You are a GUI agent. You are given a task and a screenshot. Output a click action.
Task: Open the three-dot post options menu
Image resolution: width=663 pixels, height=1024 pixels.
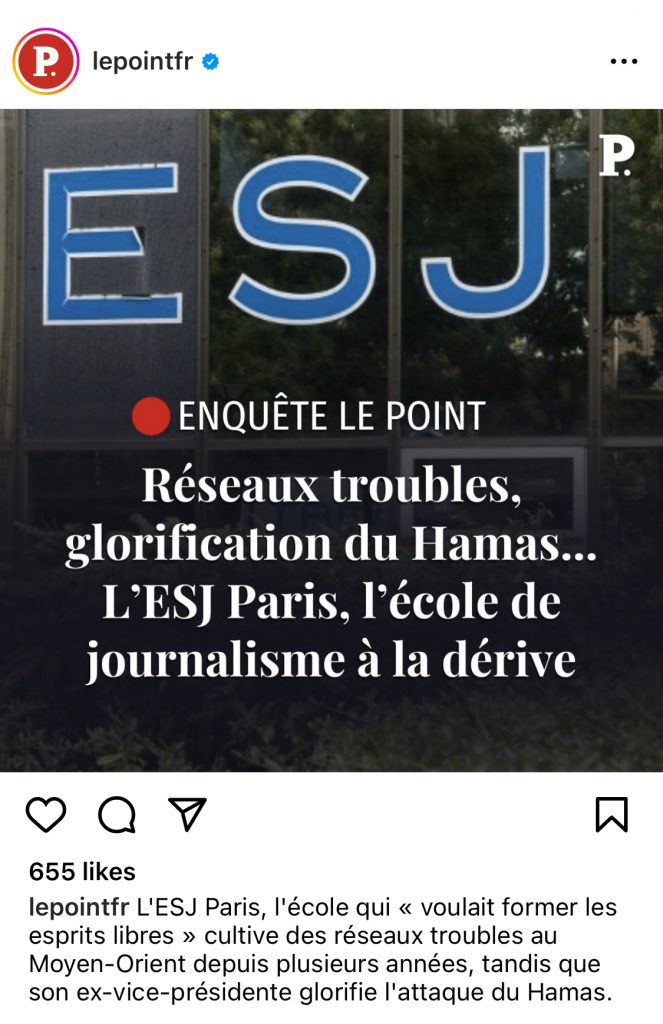[x=623, y=62]
